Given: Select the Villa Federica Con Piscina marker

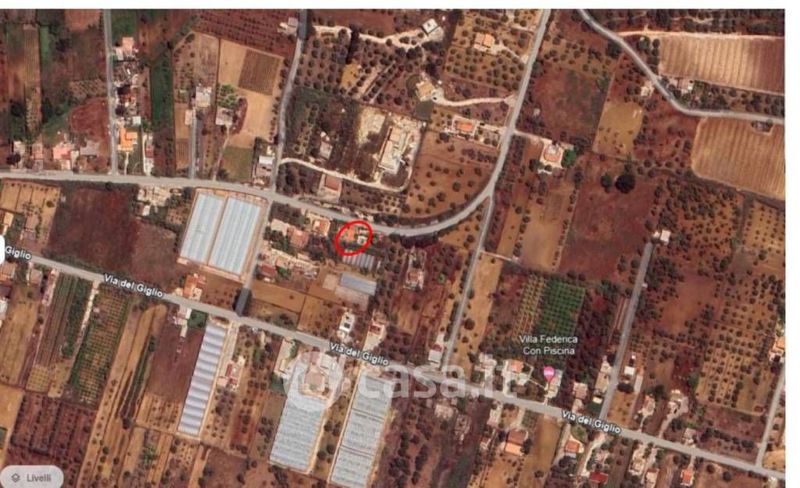Looking at the screenshot, I should (x=549, y=373).
